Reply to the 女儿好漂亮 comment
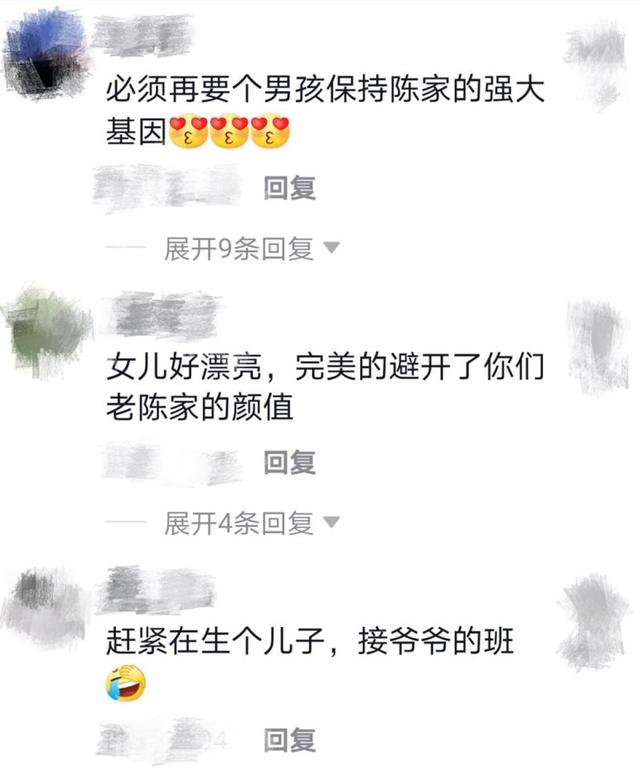Image resolution: width=640 pixels, height=775 pixels. pyautogui.click(x=289, y=462)
